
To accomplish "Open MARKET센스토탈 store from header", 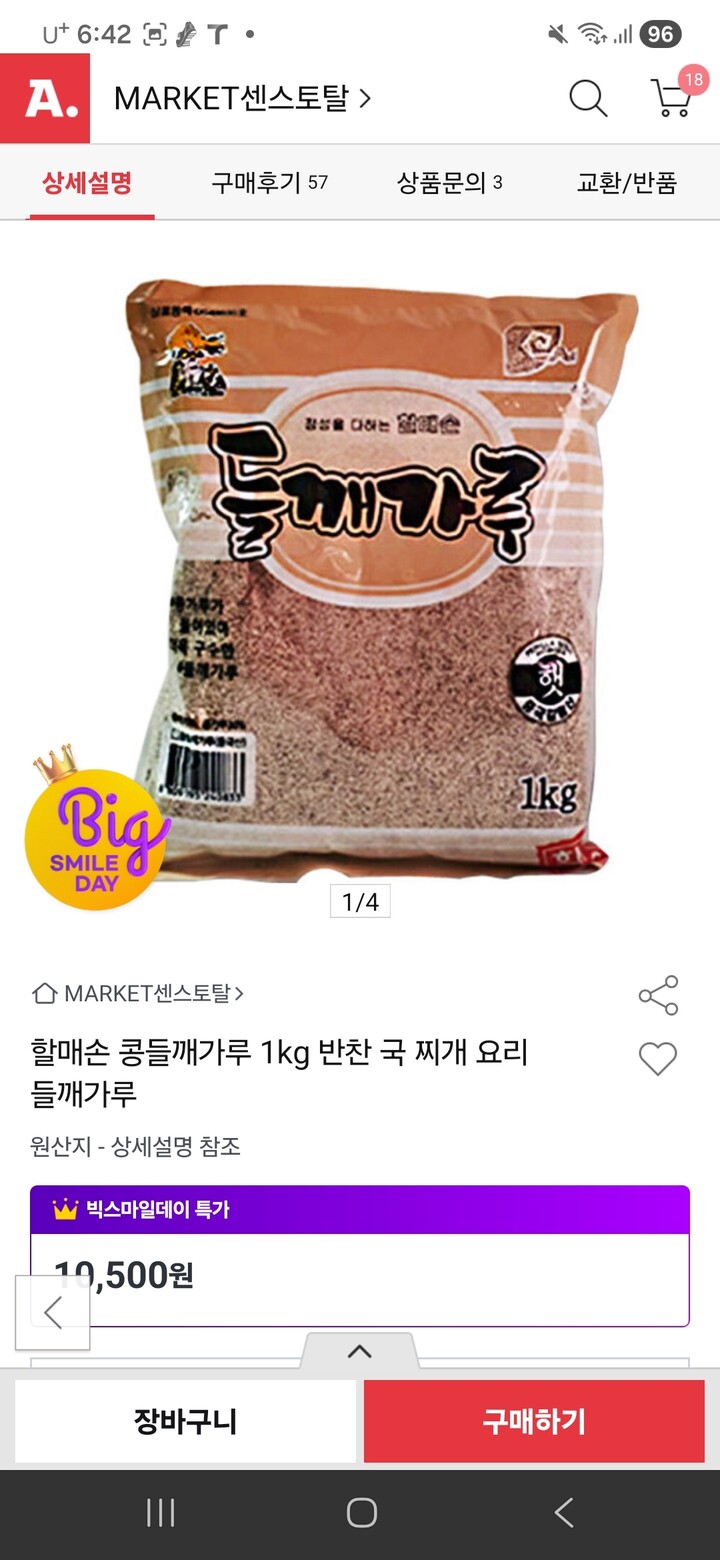I will [242, 98].
